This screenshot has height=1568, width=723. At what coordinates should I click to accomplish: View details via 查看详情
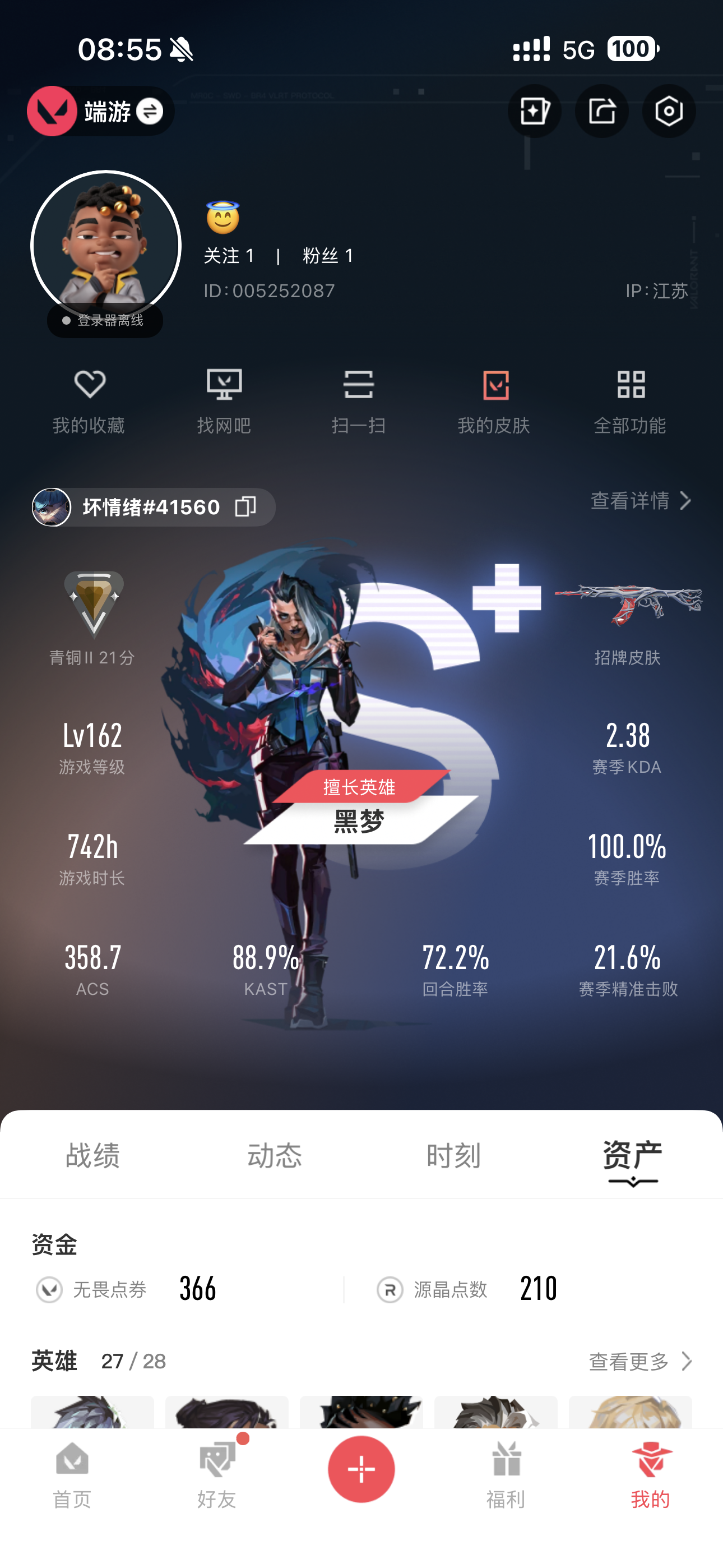[640, 501]
